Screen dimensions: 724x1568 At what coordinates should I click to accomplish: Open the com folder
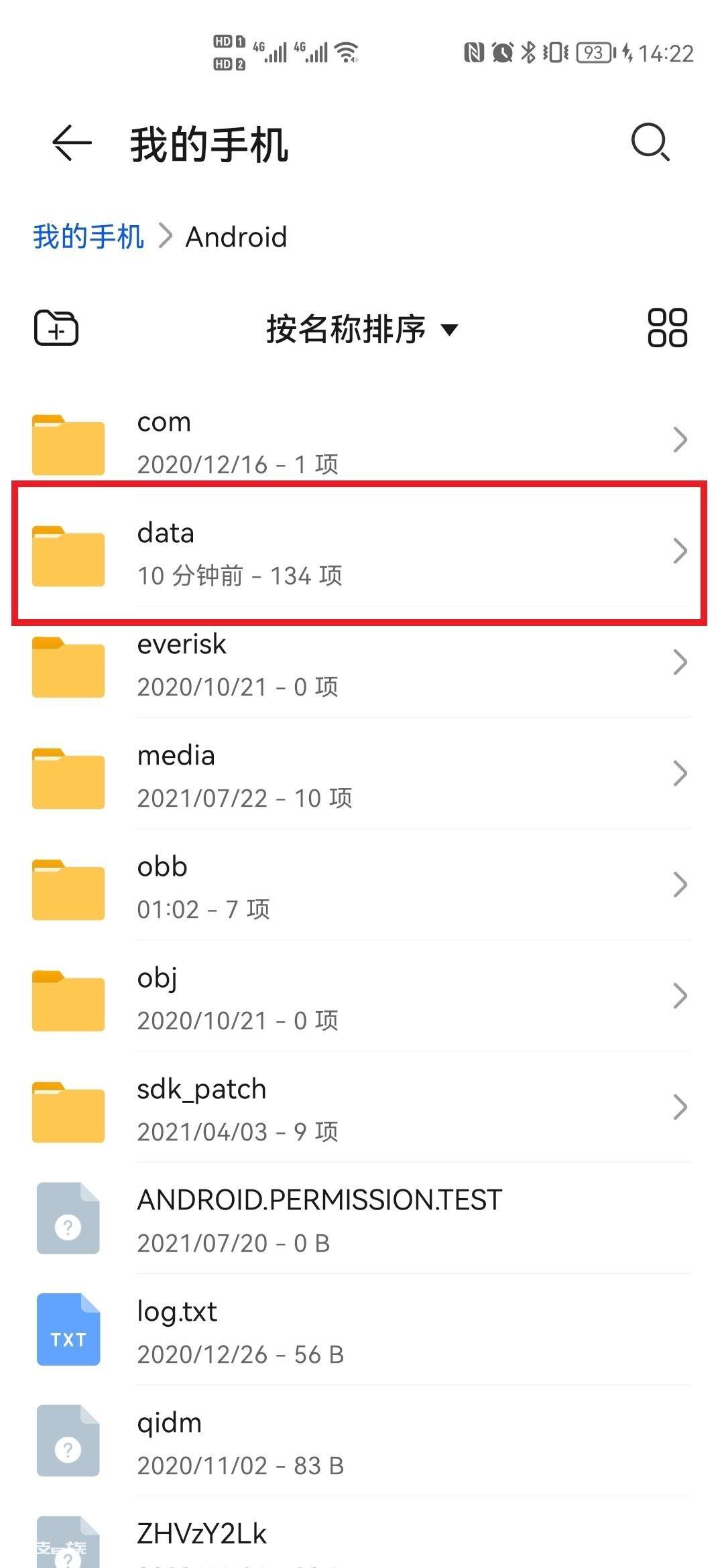coord(362,440)
